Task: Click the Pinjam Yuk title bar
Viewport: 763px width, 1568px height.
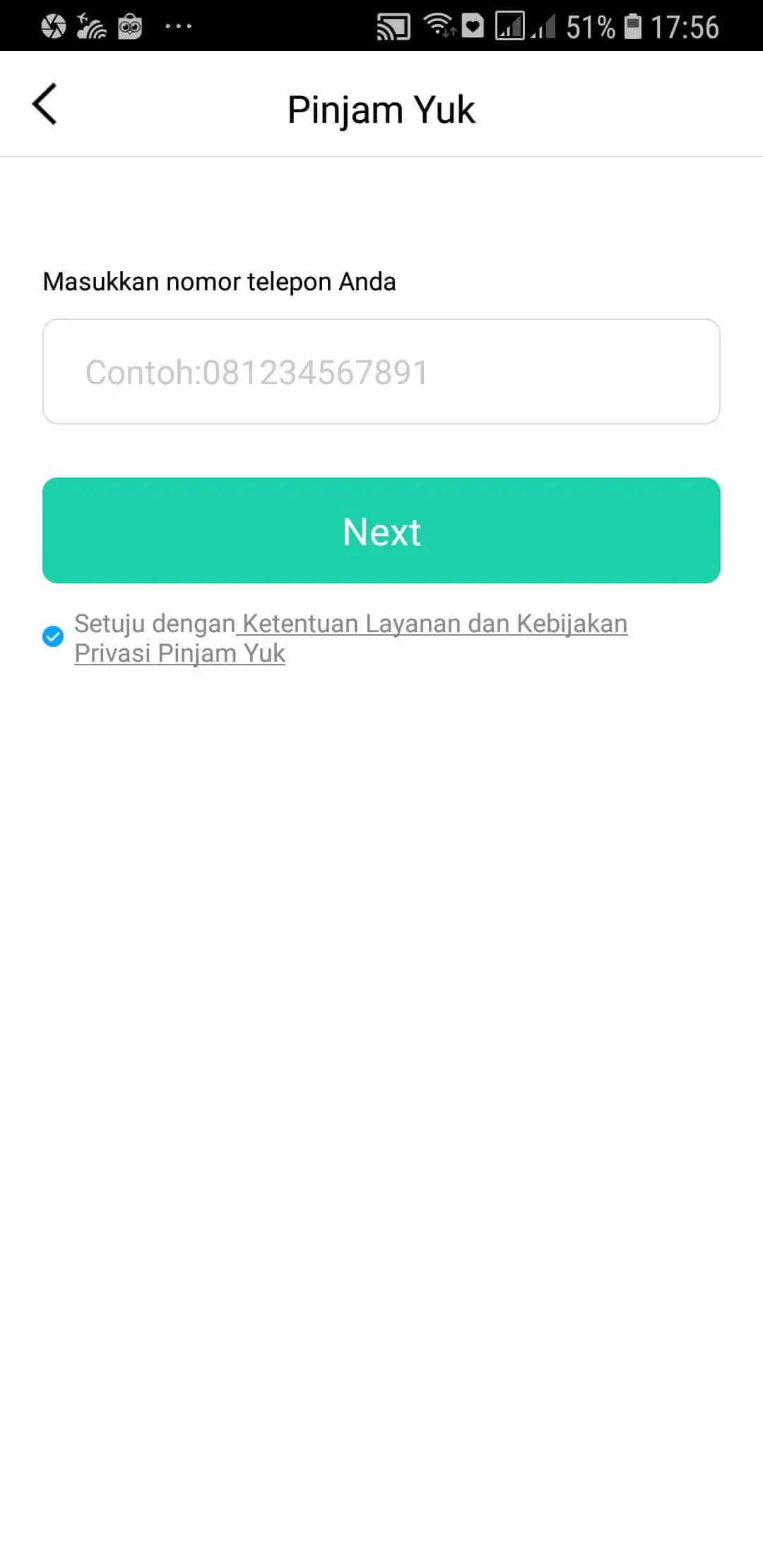Action: pos(381,108)
